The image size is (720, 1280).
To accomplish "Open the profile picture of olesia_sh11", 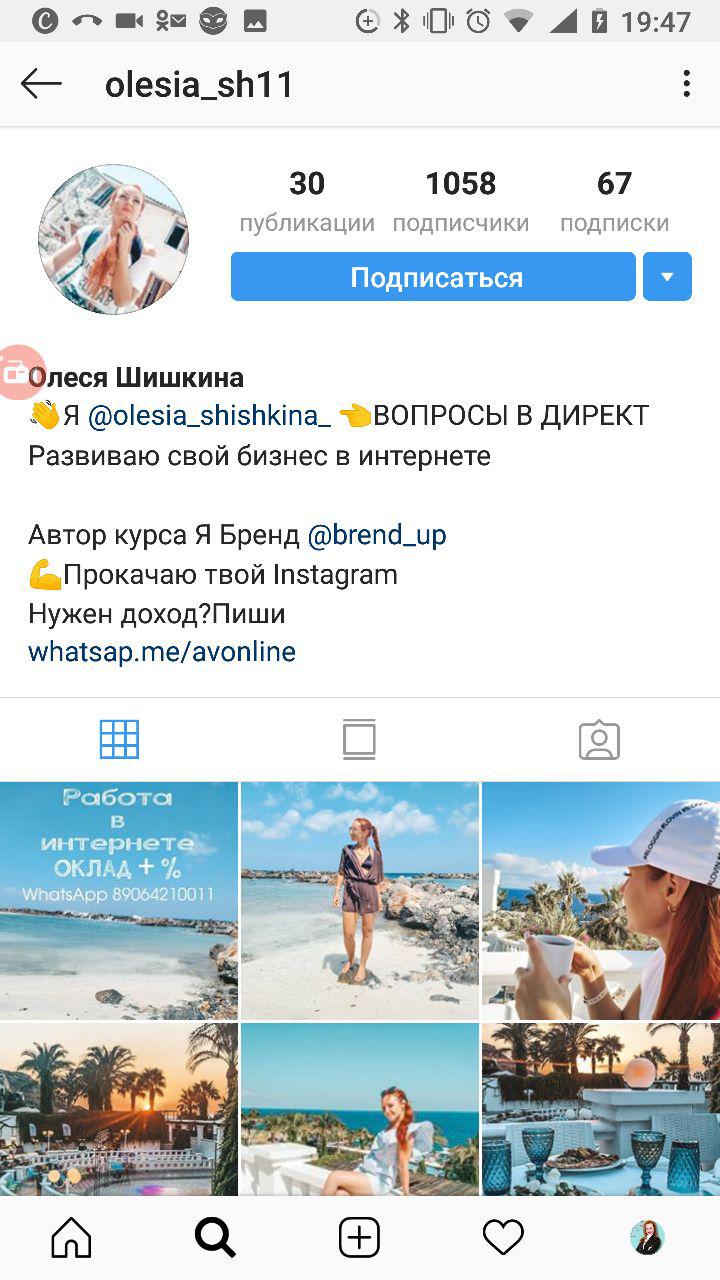I will click(x=113, y=240).
